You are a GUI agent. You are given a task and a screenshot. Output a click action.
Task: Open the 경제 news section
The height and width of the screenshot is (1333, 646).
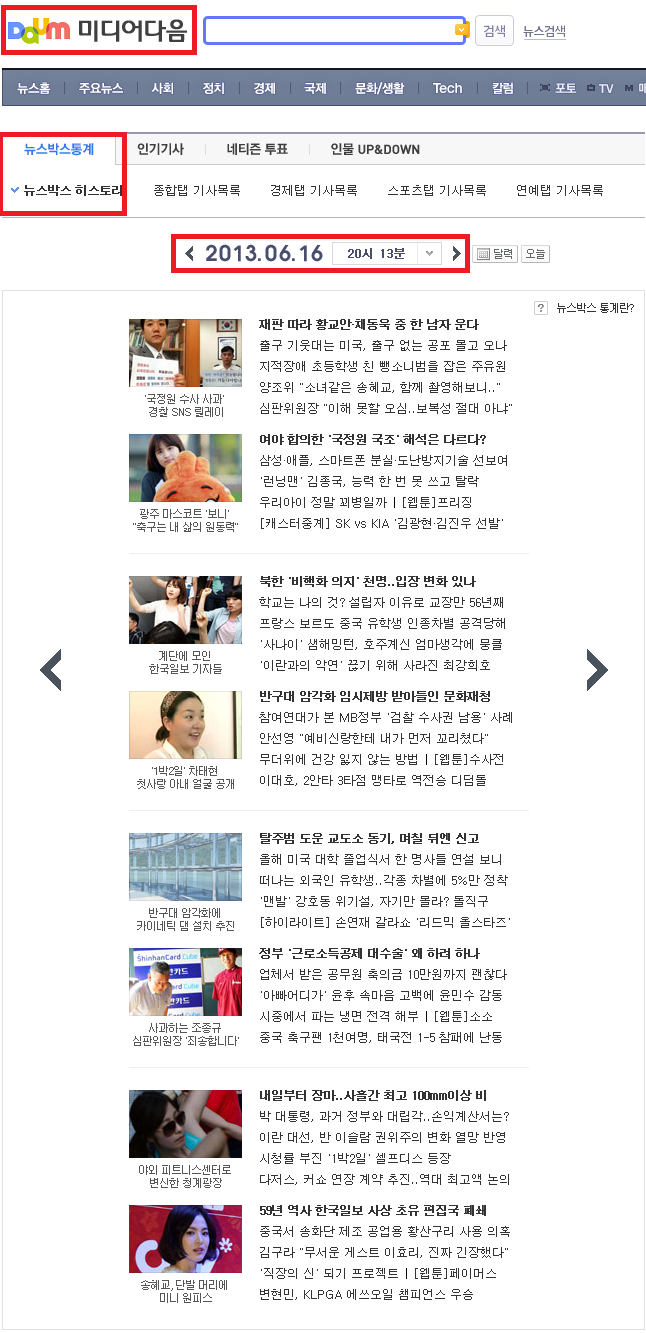click(x=264, y=88)
